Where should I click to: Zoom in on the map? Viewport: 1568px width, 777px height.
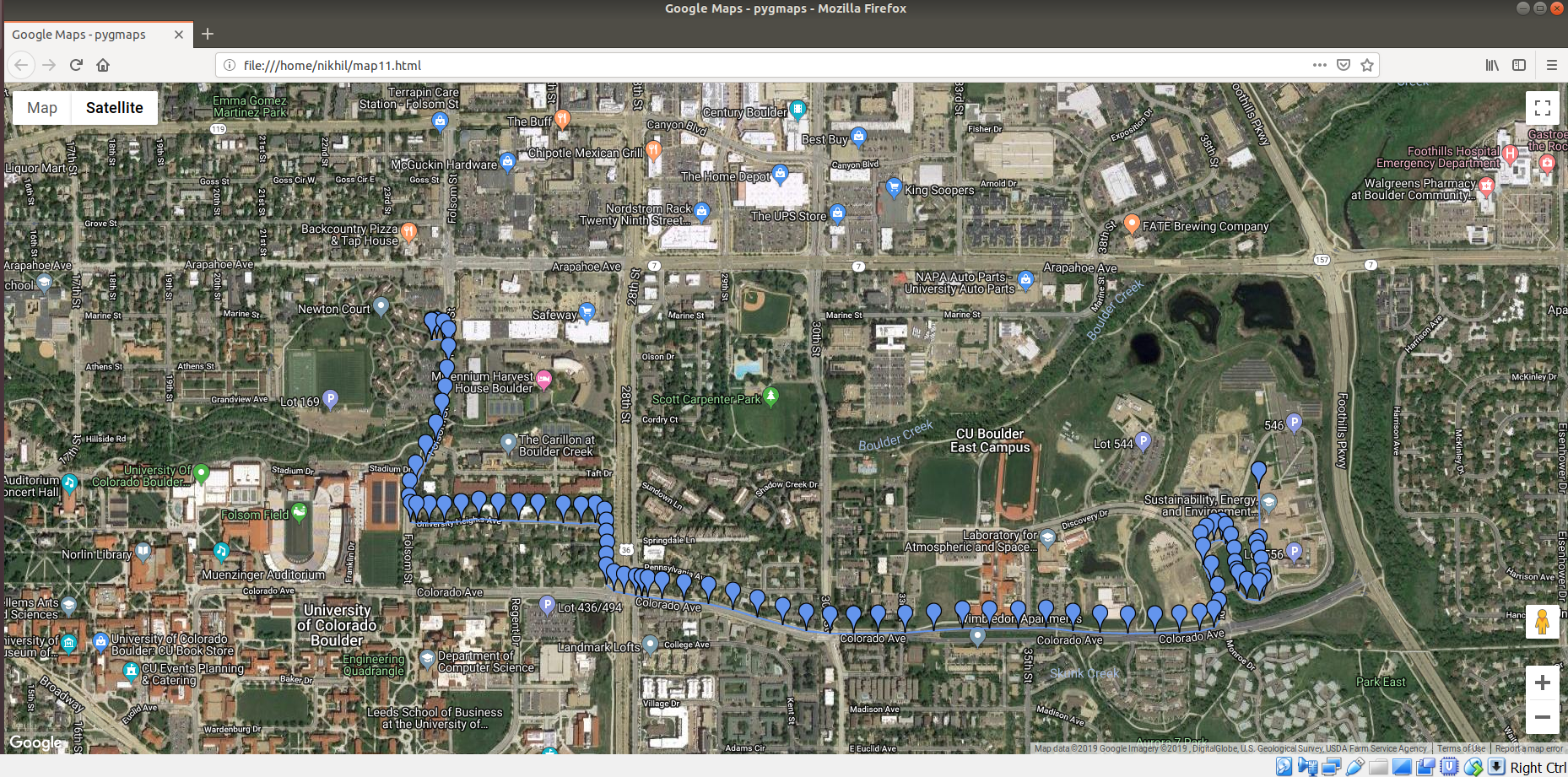[x=1543, y=683]
